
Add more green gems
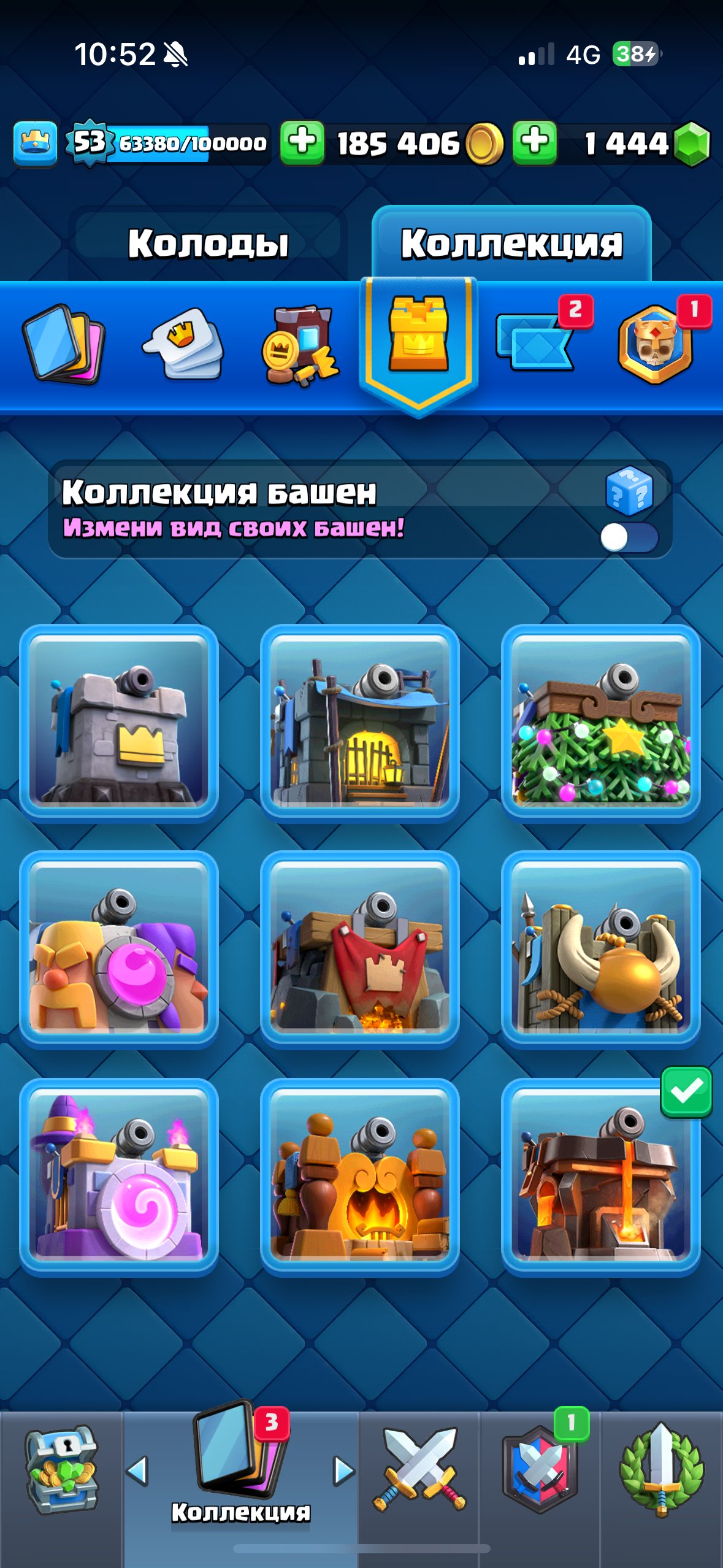tap(535, 142)
